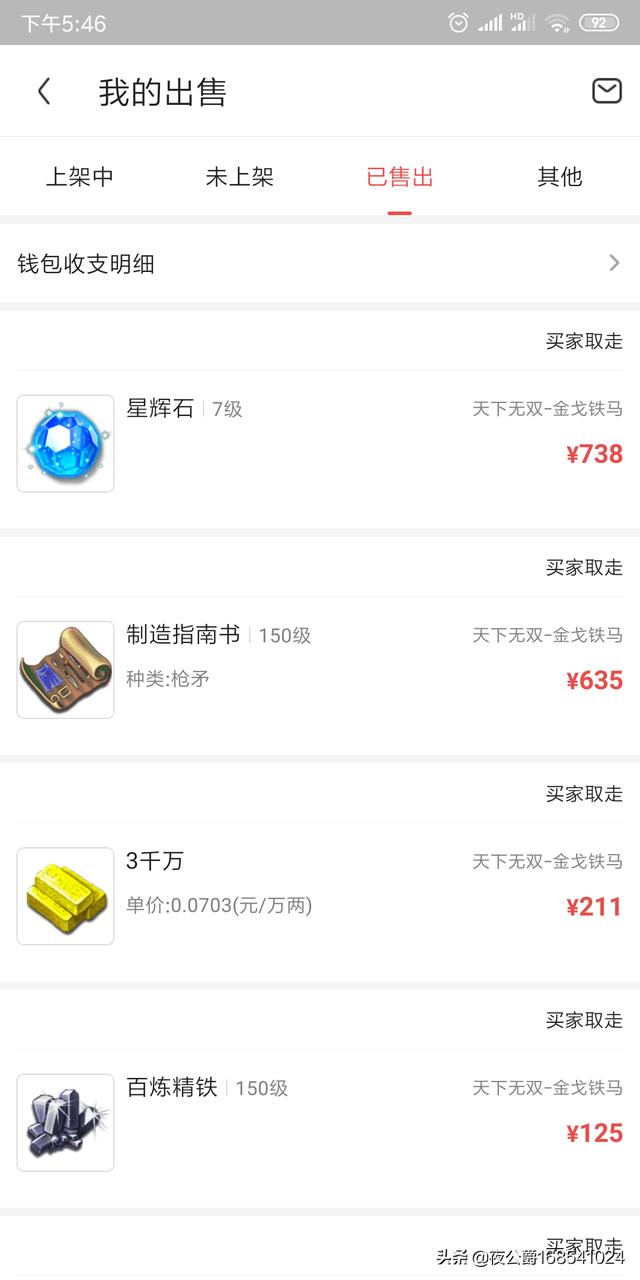View the sold 制造指南书 listing
Screen dimensions: 640x1280
[x=320, y=669]
